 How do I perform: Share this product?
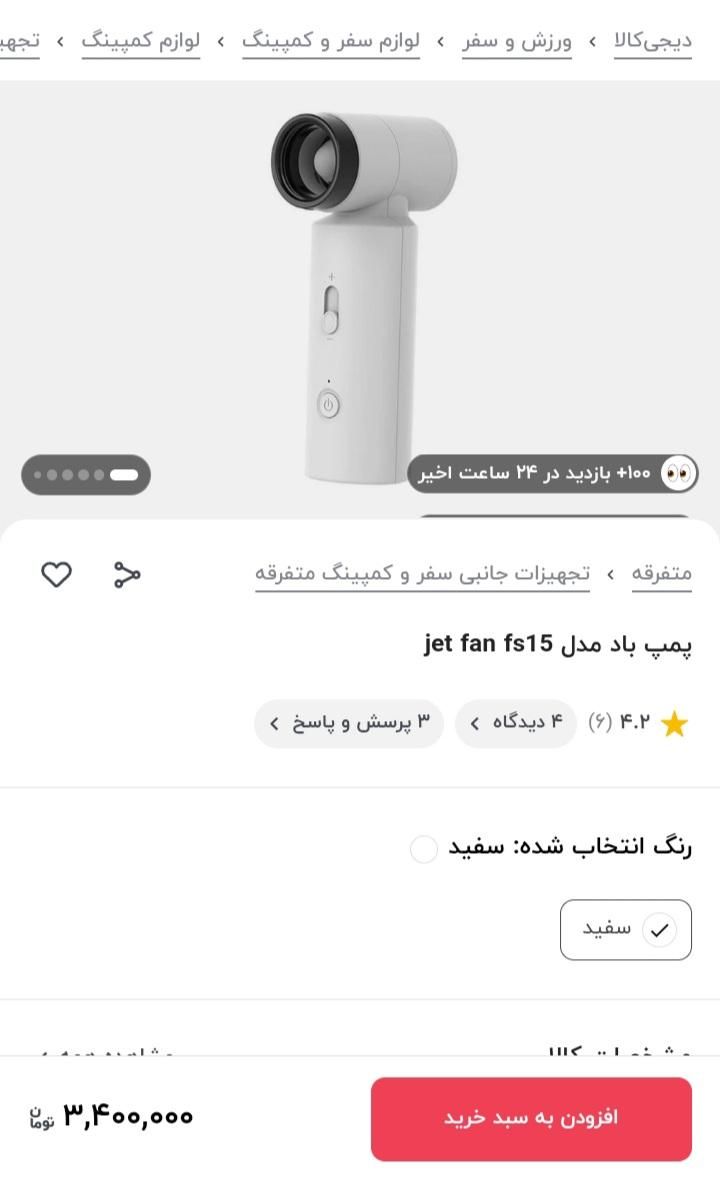[127, 575]
